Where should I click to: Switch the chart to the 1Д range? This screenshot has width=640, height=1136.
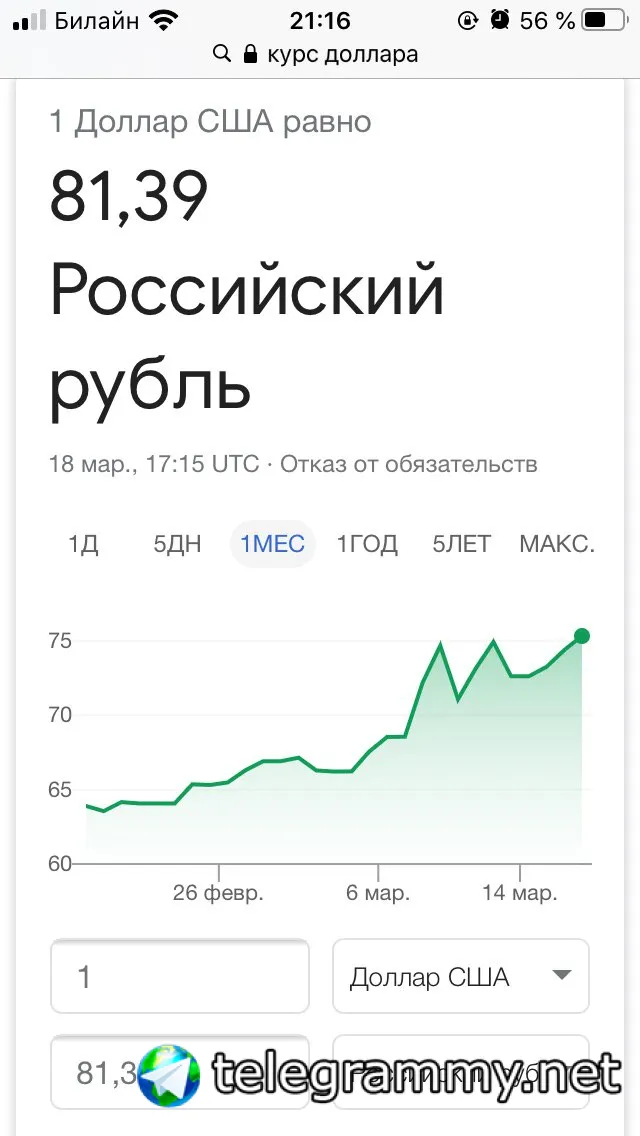[83, 543]
